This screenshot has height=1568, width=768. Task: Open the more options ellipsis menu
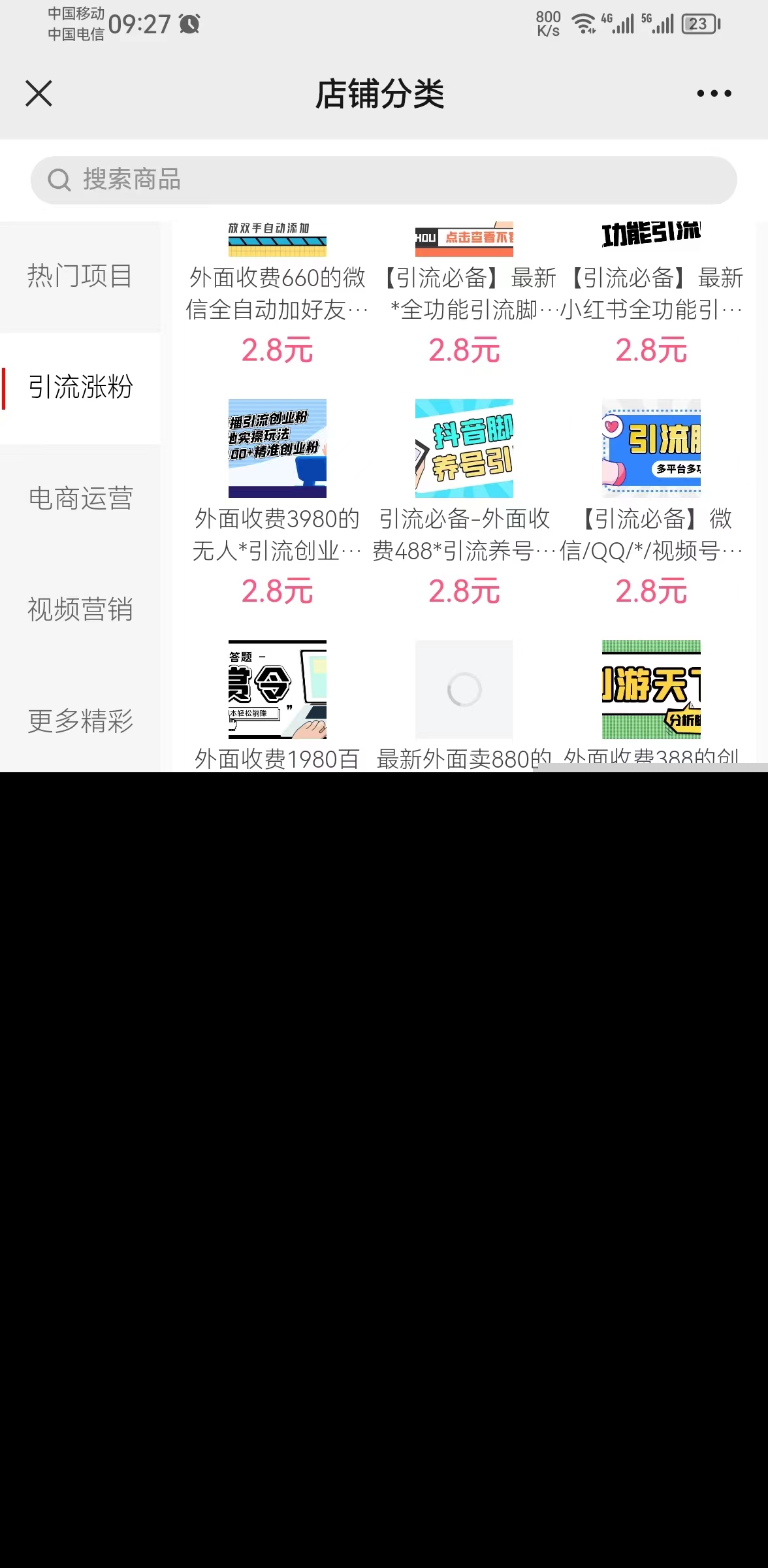(713, 93)
